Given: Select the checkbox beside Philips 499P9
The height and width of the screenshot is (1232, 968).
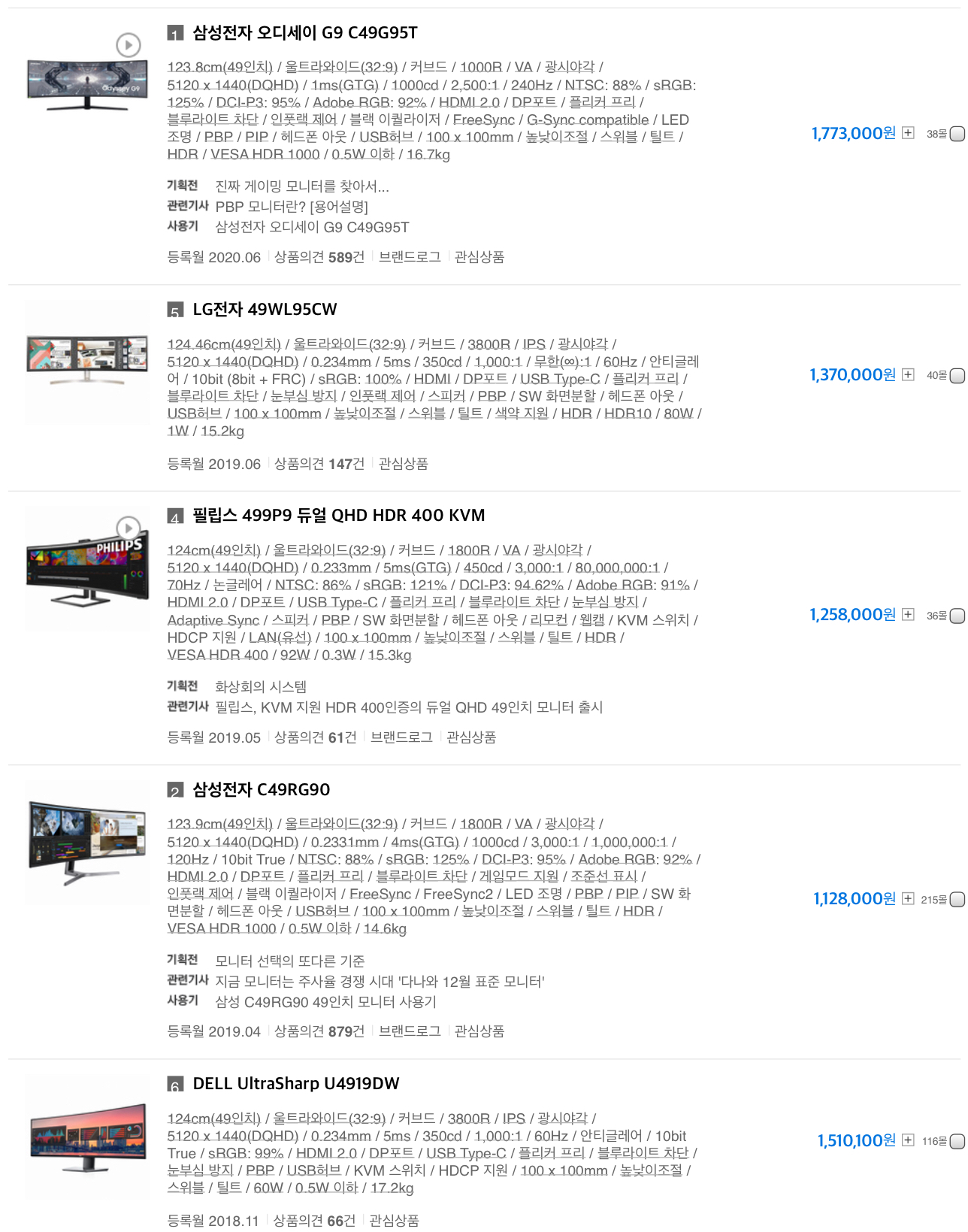Looking at the screenshot, I should coord(957,616).
